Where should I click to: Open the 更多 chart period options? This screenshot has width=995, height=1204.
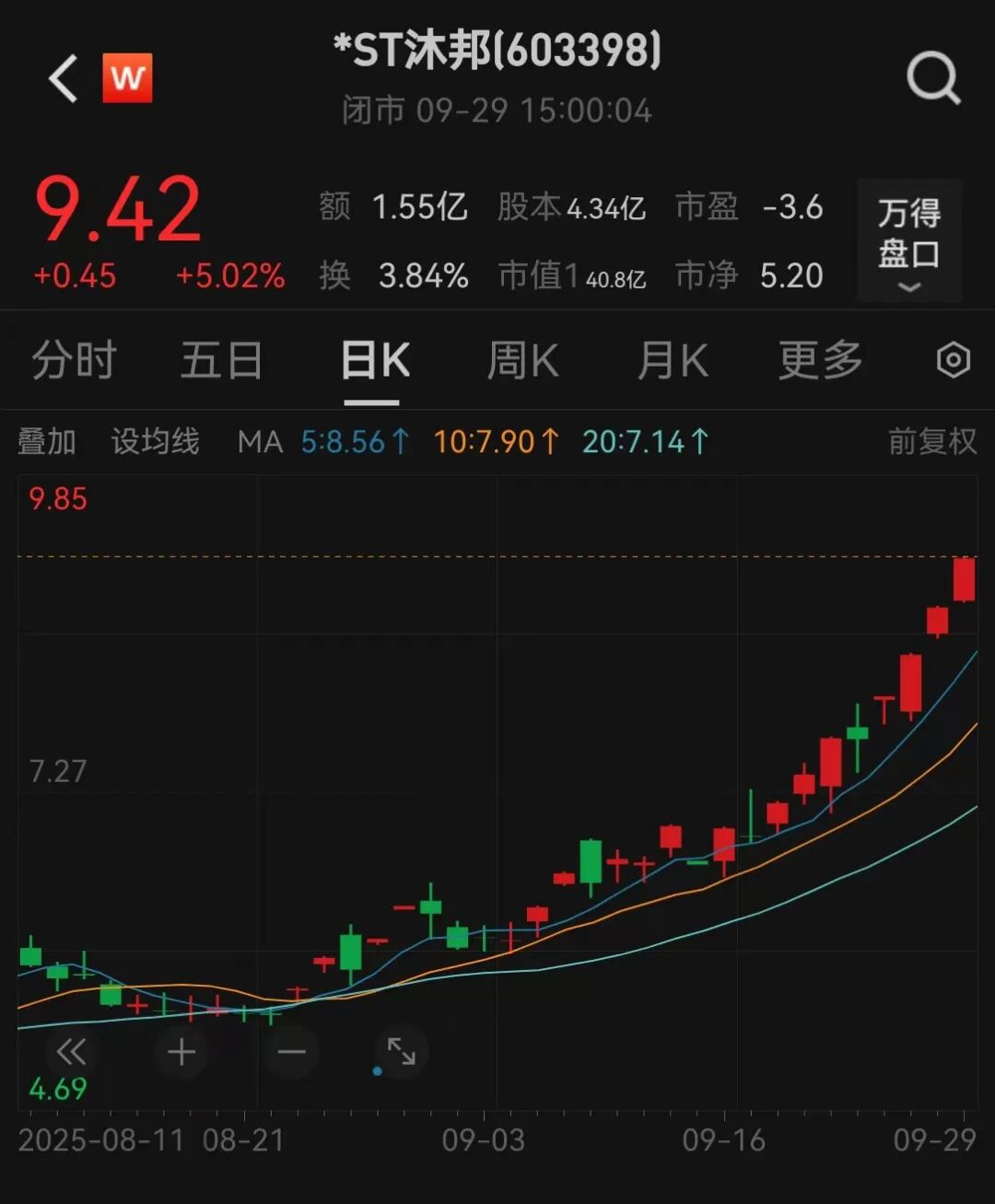point(820,360)
